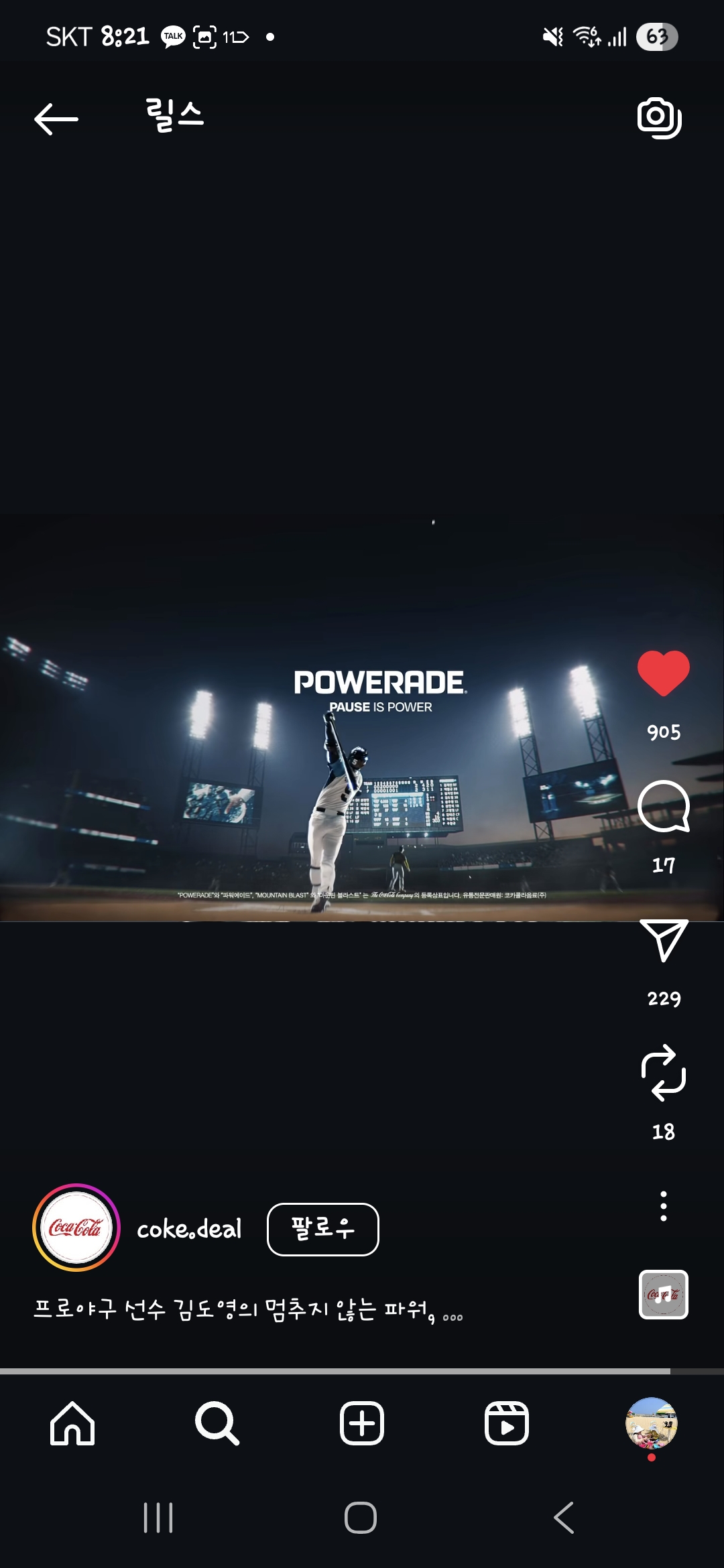This screenshot has height=1568, width=724.
Task: Switch to the Reels tab
Action: (x=506, y=1423)
